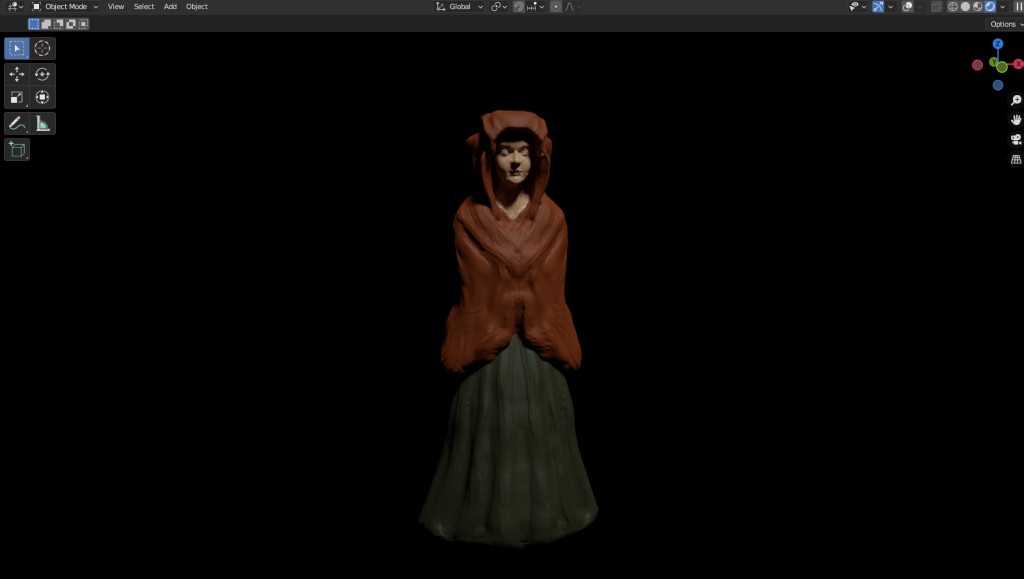Activate the Select Box tool

[17, 48]
